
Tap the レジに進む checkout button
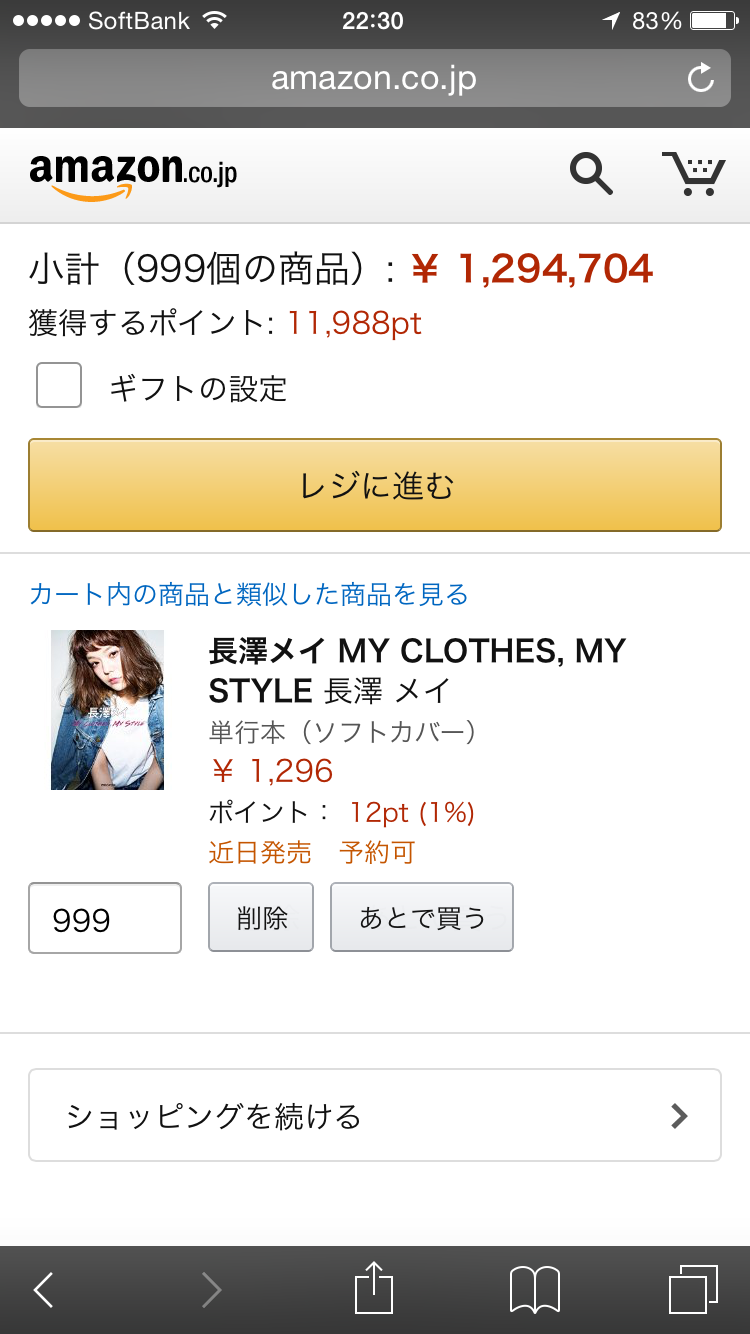(375, 485)
